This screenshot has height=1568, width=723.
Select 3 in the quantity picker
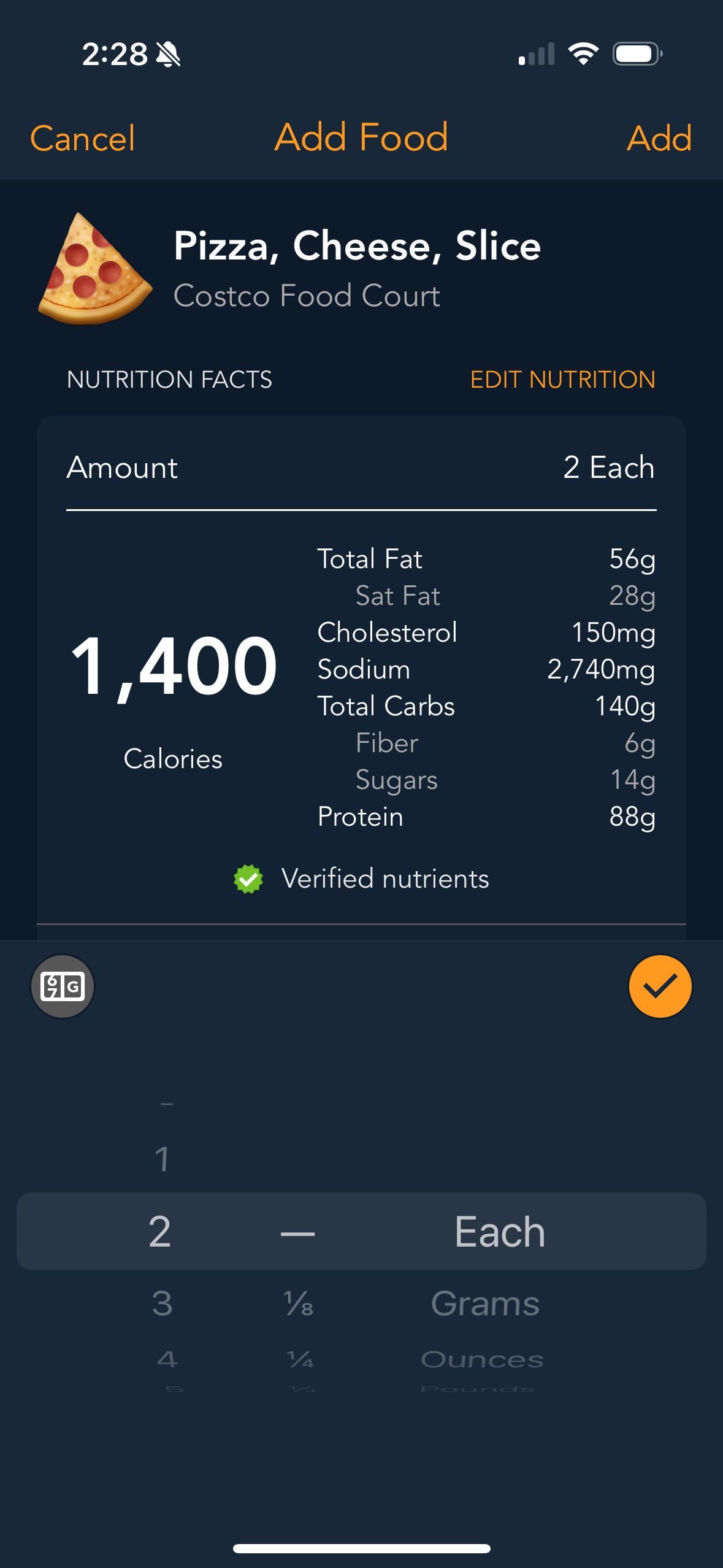click(162, 1303)
